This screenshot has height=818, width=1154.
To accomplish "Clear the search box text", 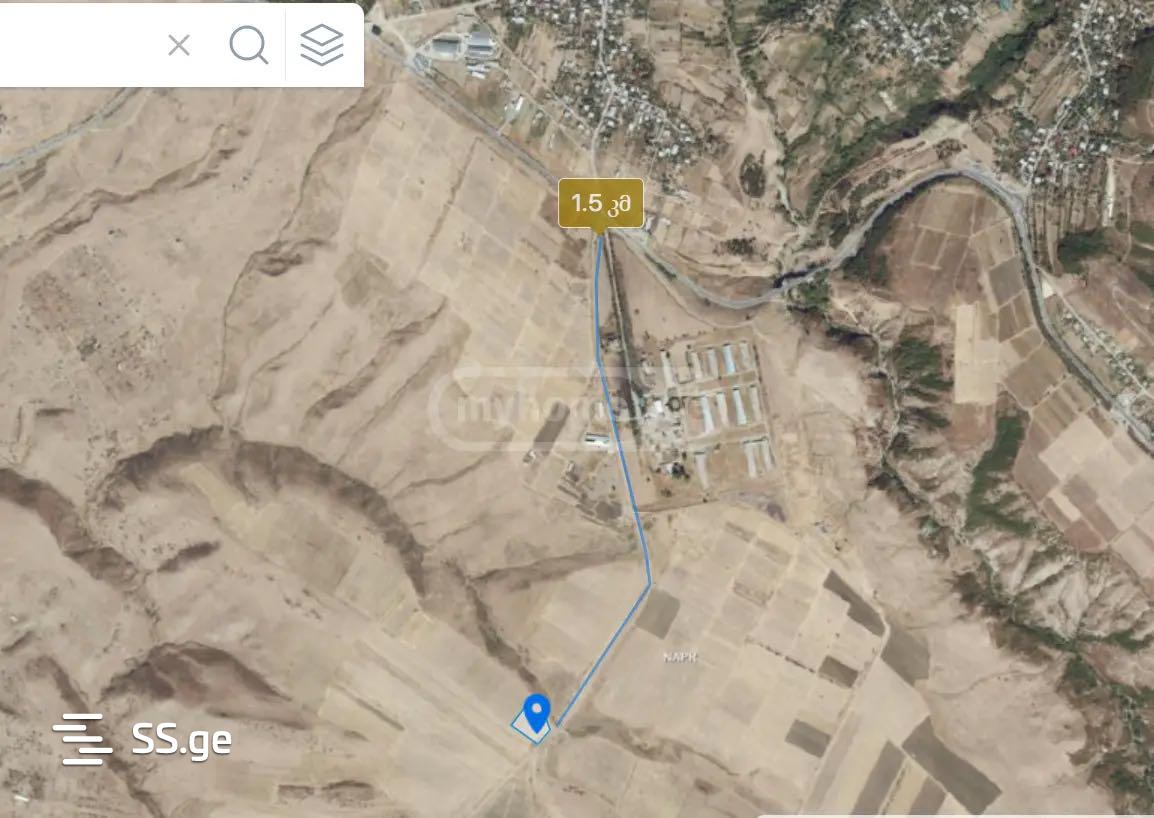I will coord(179,45).
